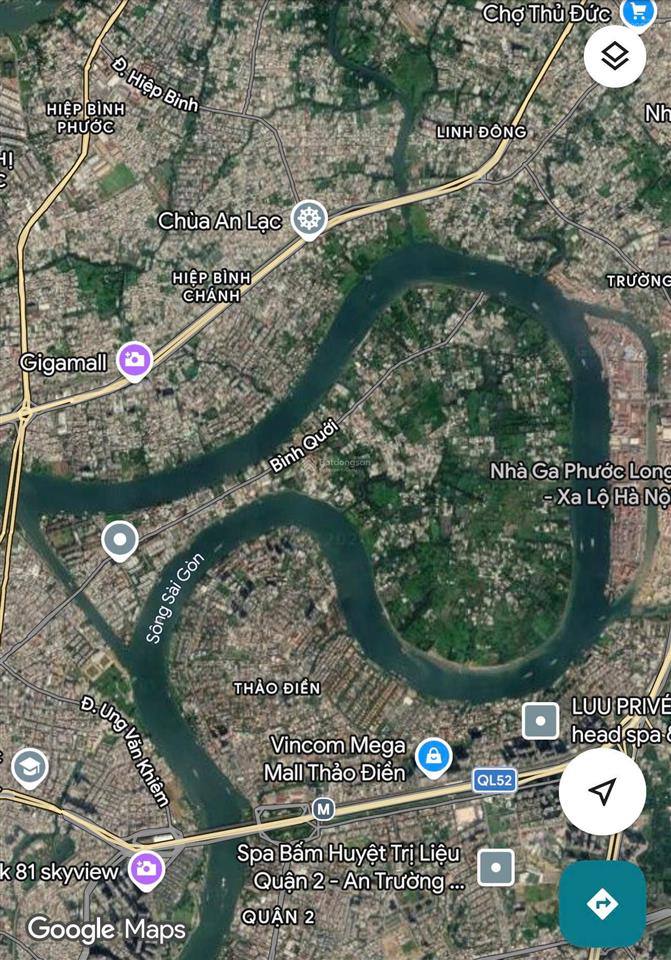Tap the Landmark 81 skyview photo pin
This screenshot has height=960, width=671.
pos(146,869)
